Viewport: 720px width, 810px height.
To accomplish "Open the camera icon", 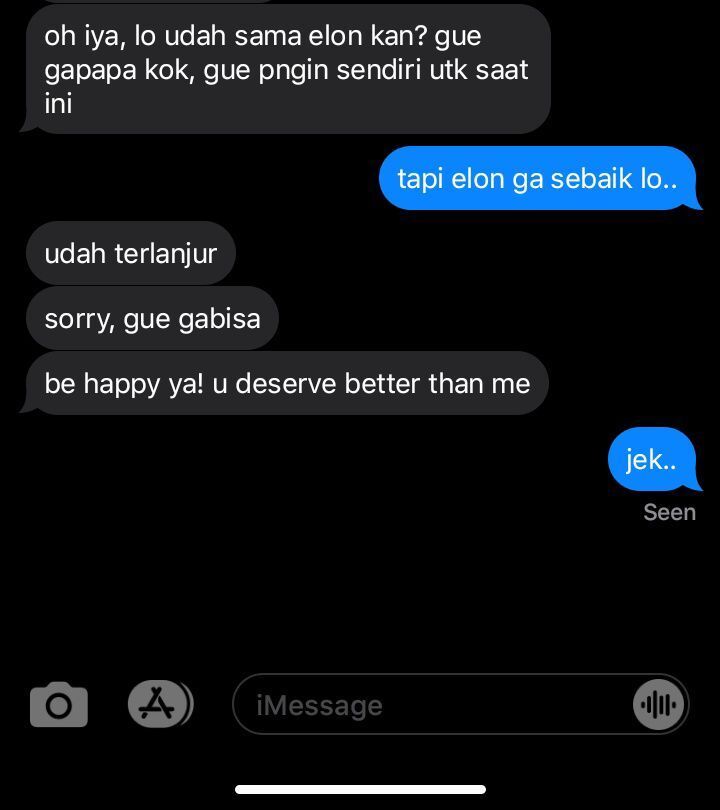I will pos(59,705).
